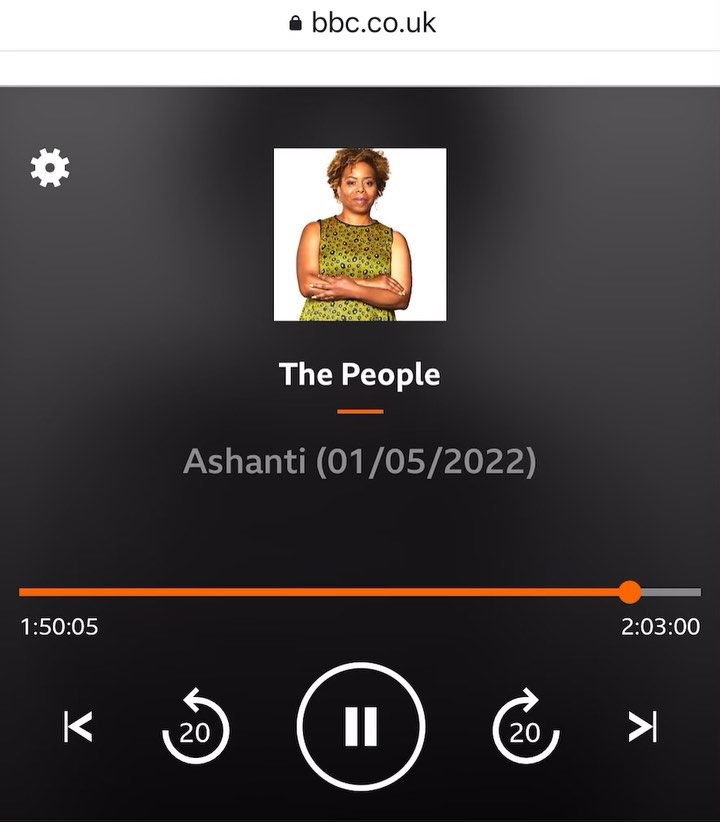The image size is (720, 822).
Task: Tap the orange playback progress bar
Action: click(320, 592)
